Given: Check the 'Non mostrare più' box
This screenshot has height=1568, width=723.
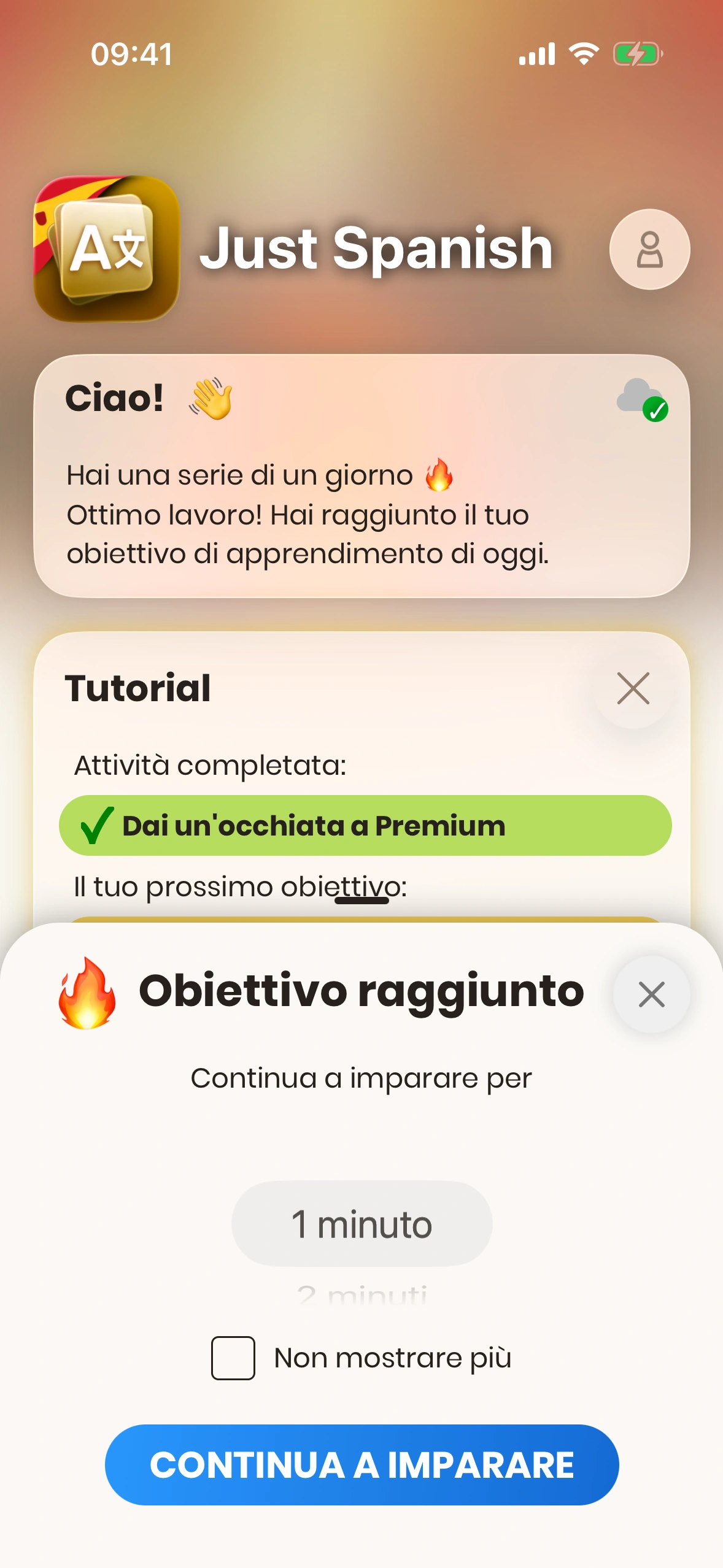Looking at the screenshot, I should pos(233,1358).
